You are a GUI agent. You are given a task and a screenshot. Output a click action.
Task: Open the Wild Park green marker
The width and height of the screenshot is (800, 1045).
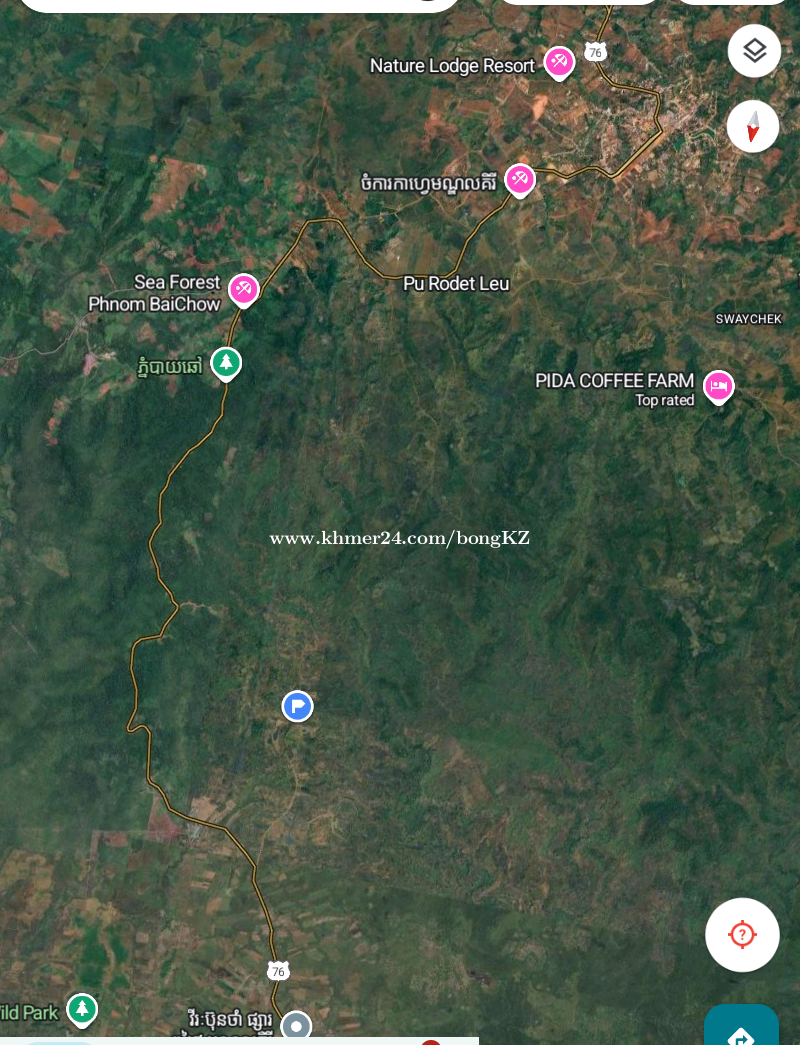82,1009
